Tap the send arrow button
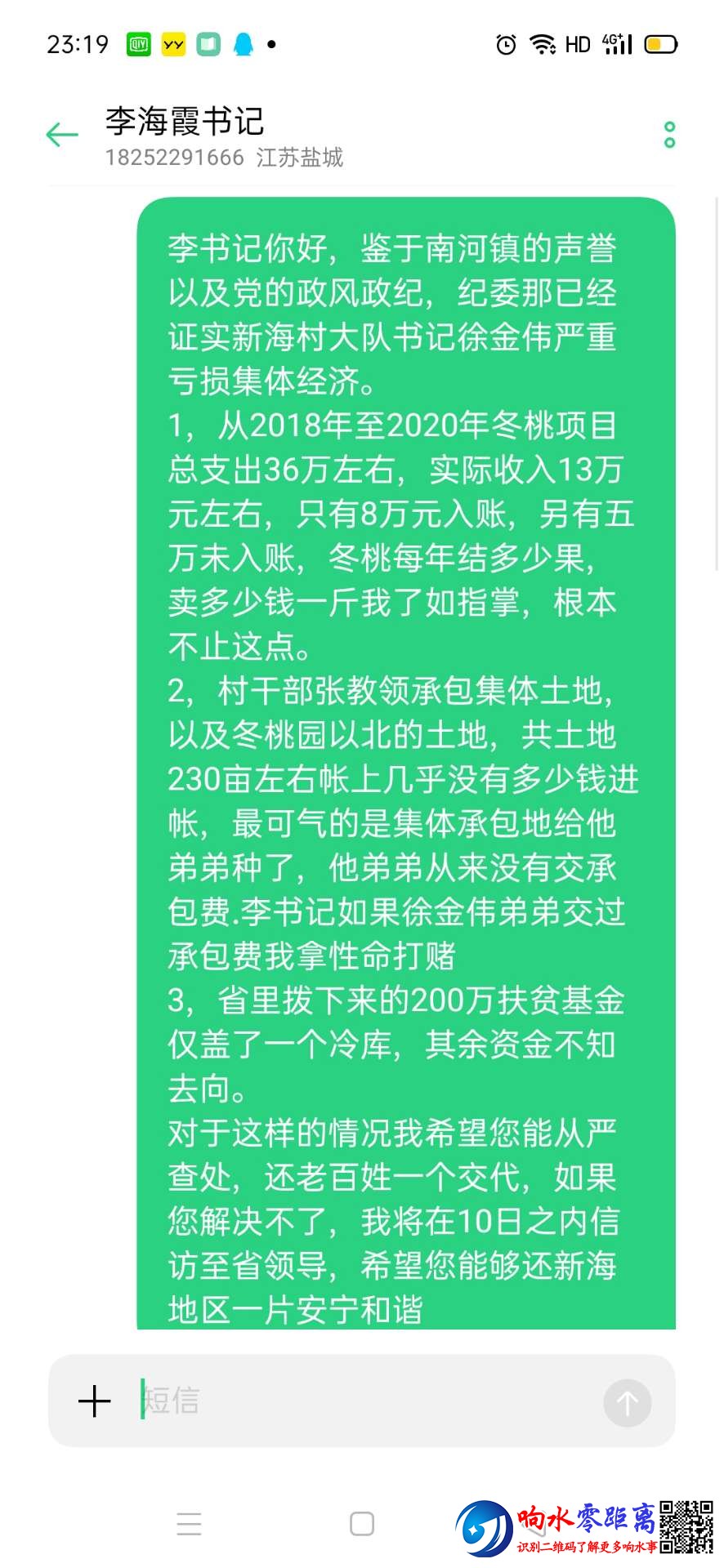The width and height of the screenshot is (724, 1568). click(627, 1402)
